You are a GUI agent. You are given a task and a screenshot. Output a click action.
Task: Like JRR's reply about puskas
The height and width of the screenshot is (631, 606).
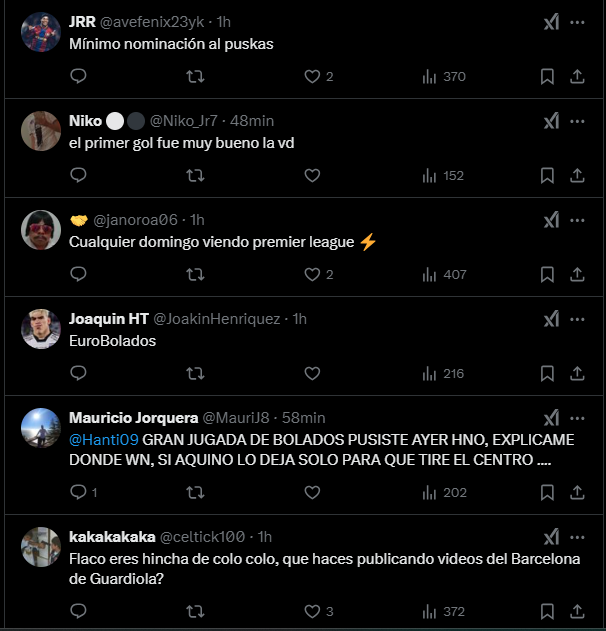(x=311, y=76)
